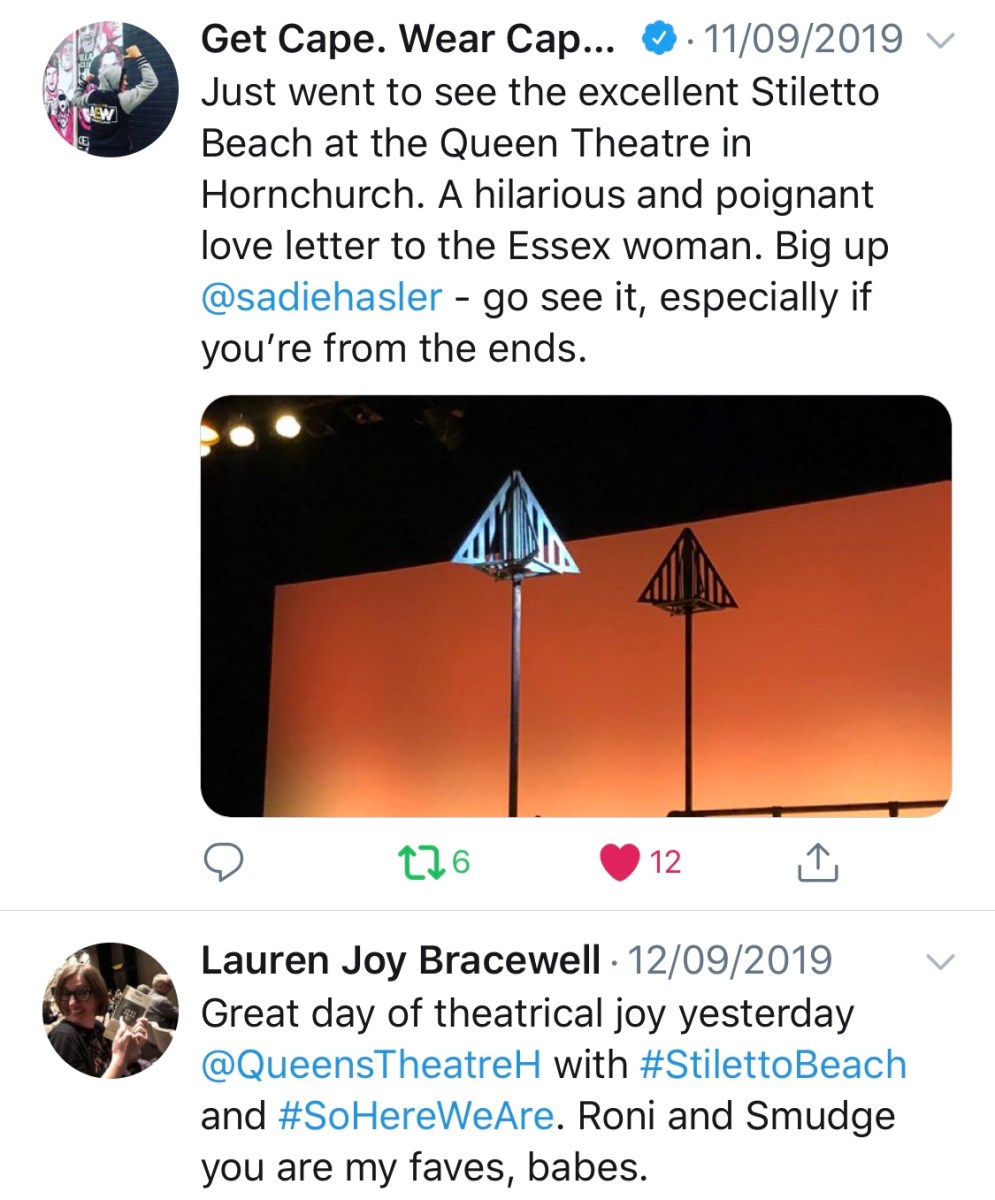995x1200 pixels.
Task: Open Get Cape. Wear Cape's profile picture
Action: (110, 88)
